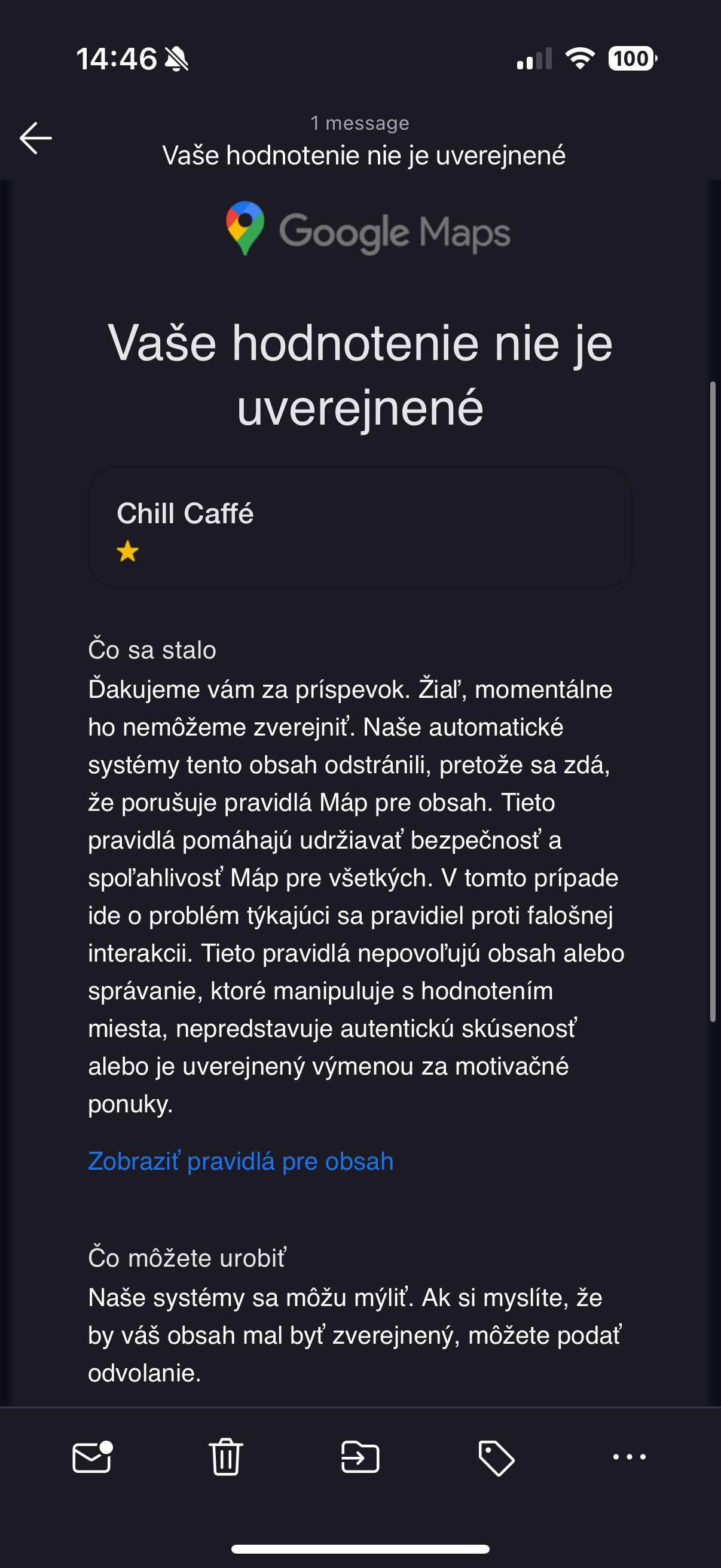Add a label to this email

coord(496,1457)
